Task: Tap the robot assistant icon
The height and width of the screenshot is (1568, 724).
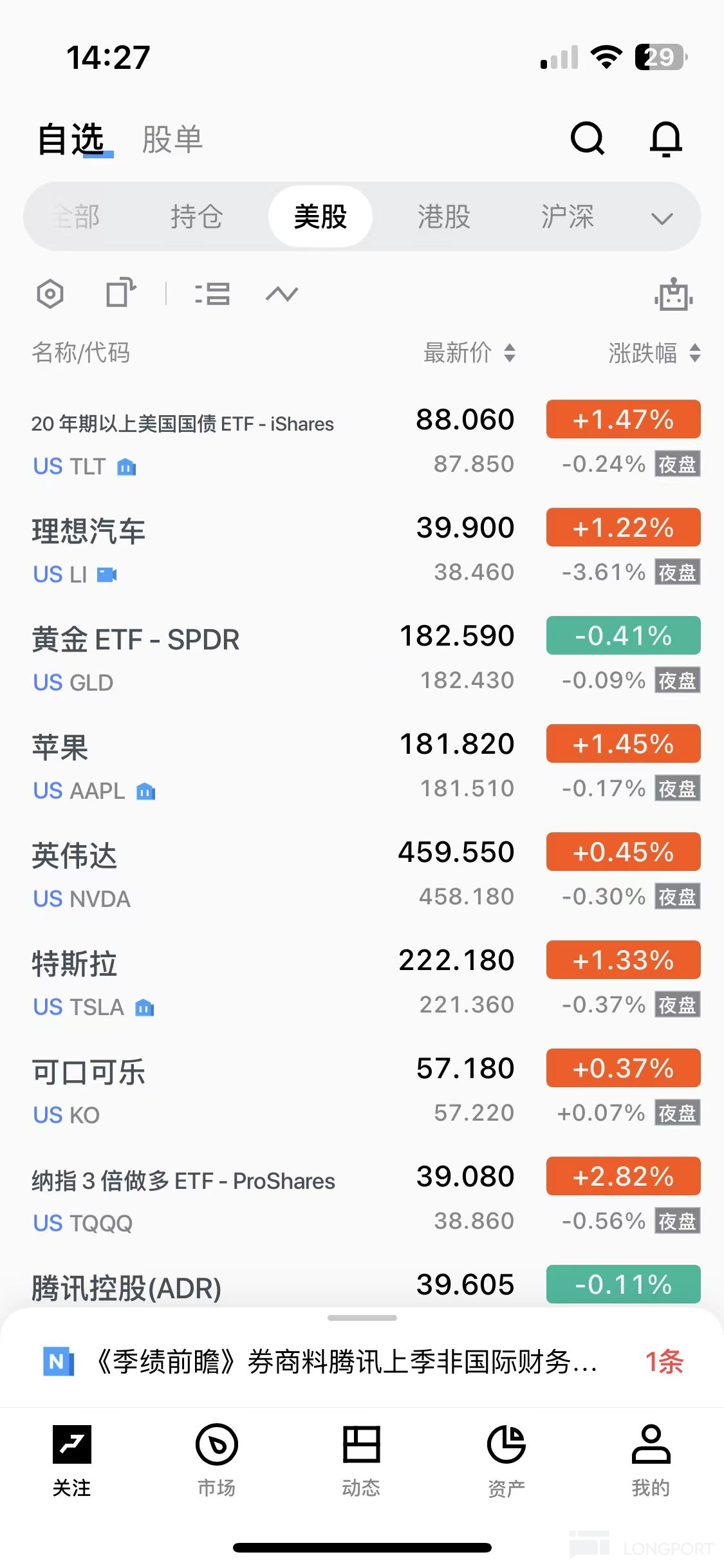Action: (673, 295)
